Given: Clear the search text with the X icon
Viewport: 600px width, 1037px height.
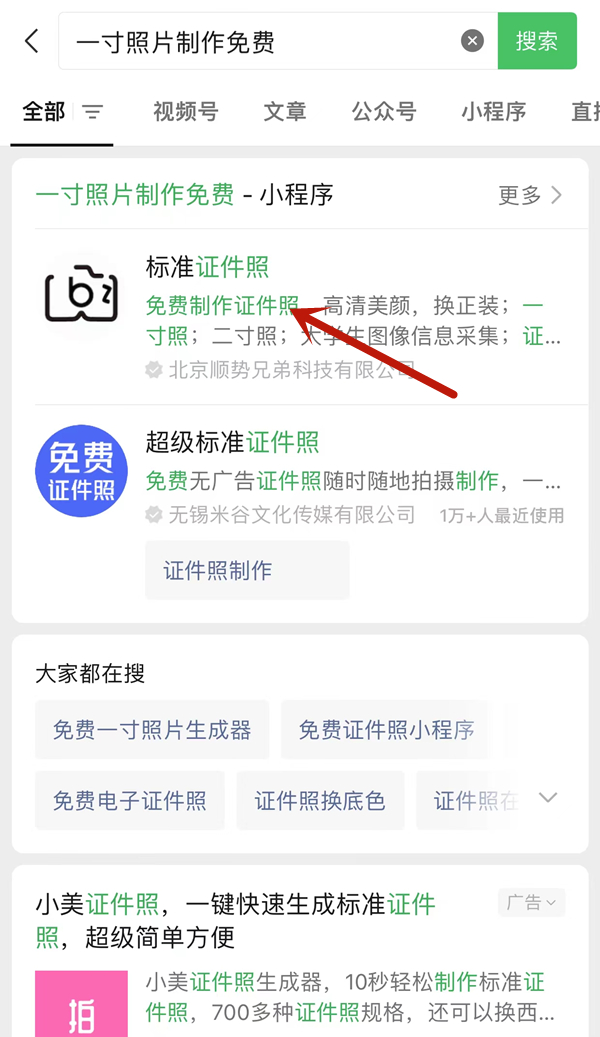Looking at the screenshot, I should tap(472, 41).
